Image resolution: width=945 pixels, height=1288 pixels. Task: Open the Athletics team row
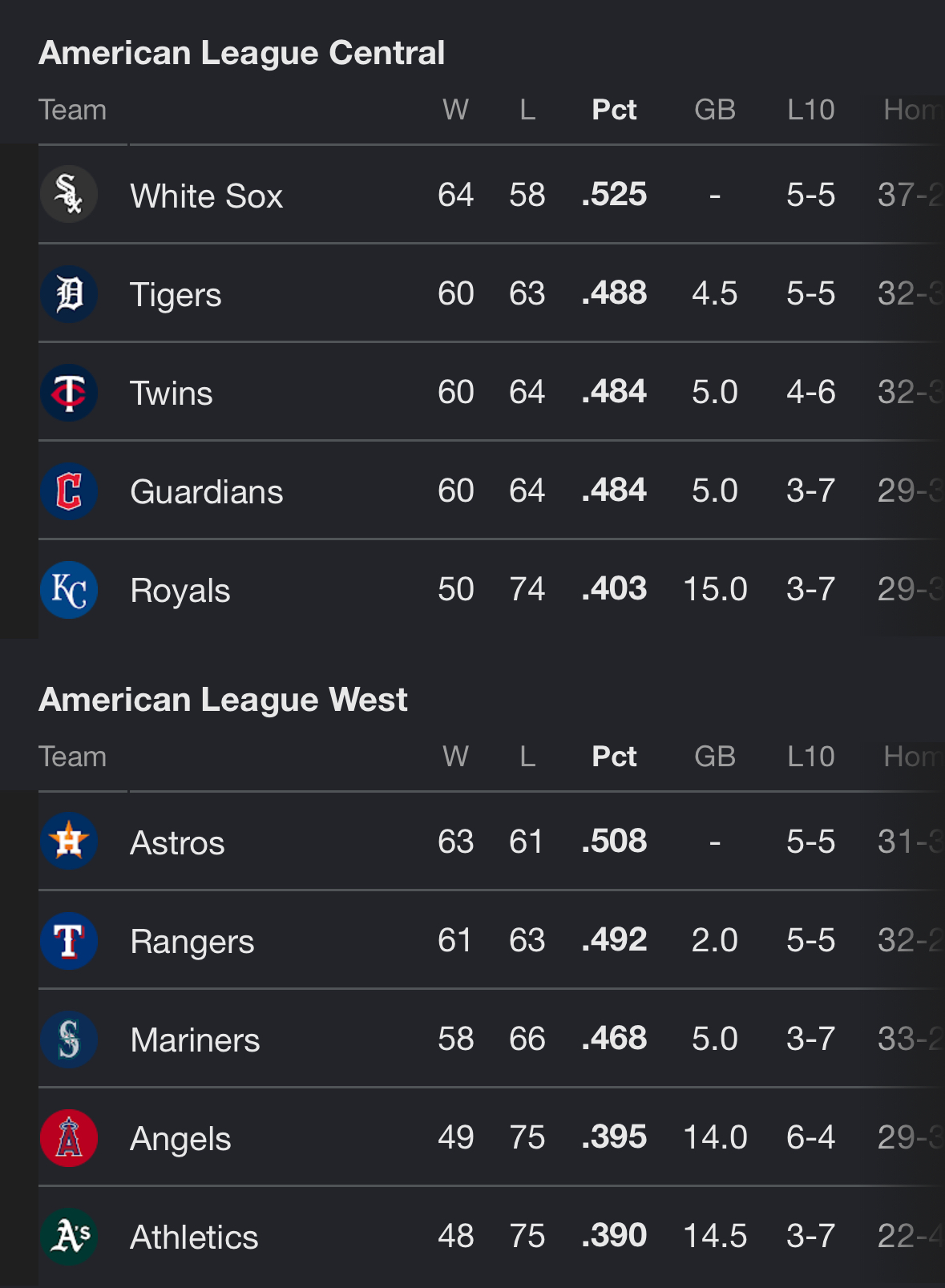tap(491, 1236)
